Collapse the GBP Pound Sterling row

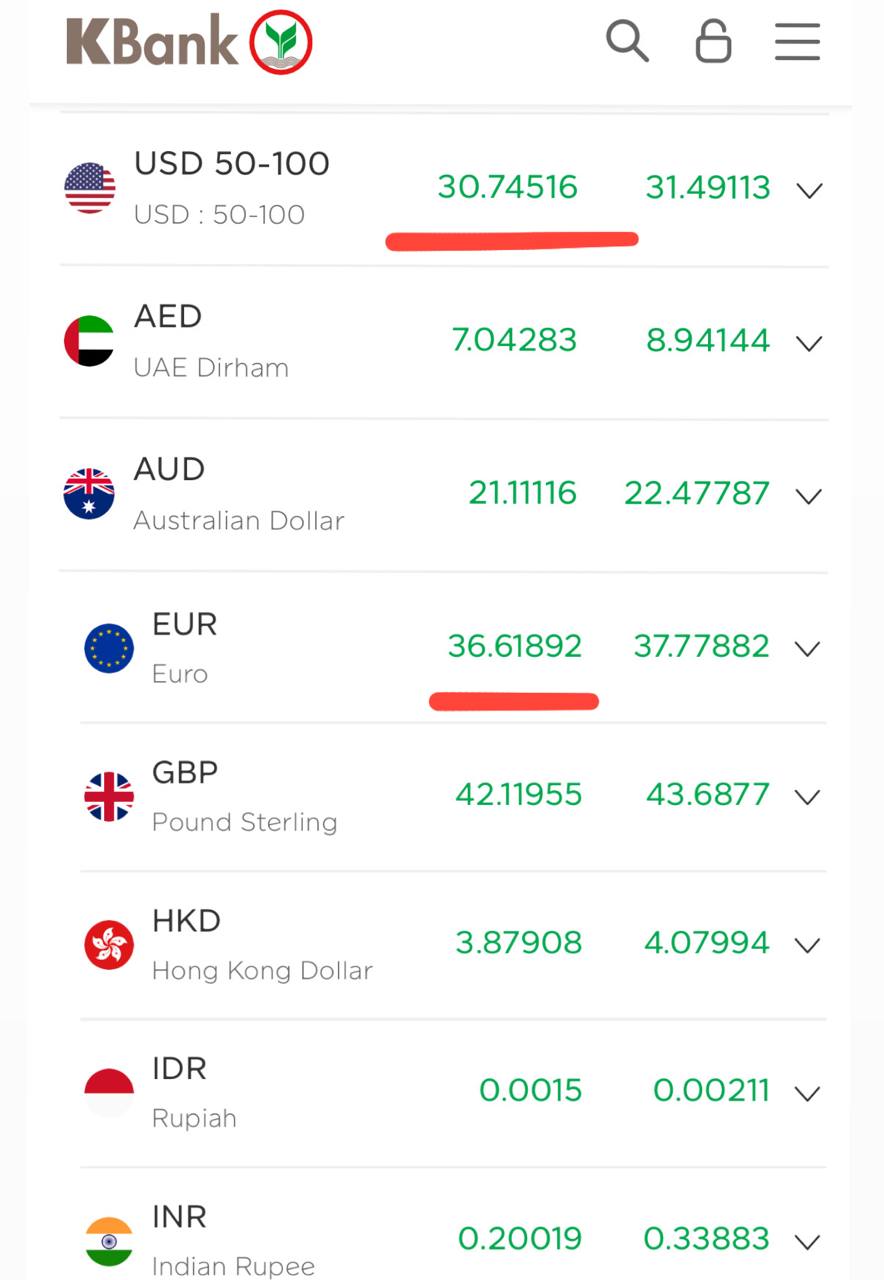point(807,796)
